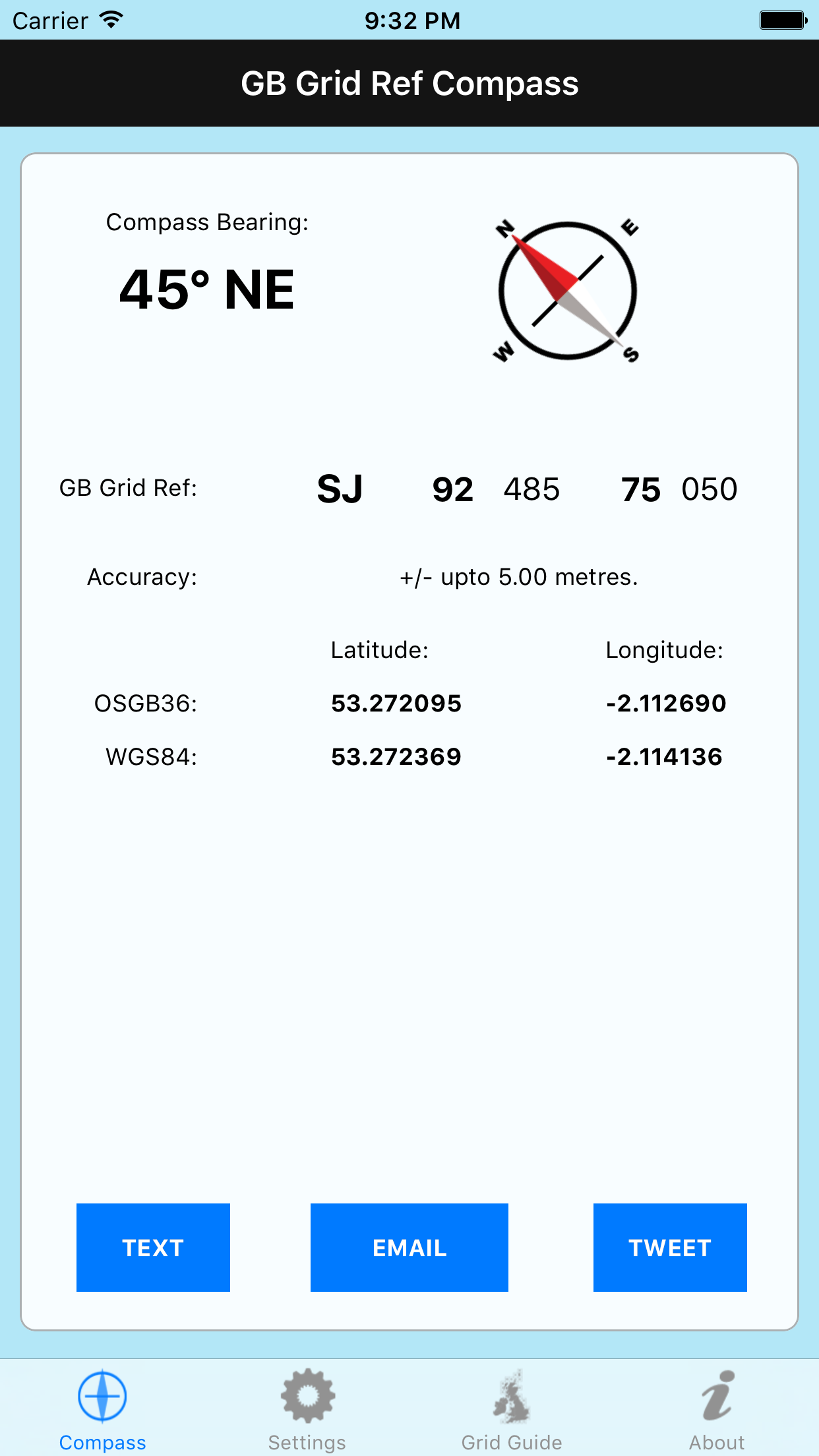Tap the battery indicator
The width and height of the screenshot is (819, 1456).
pos(783,18)
